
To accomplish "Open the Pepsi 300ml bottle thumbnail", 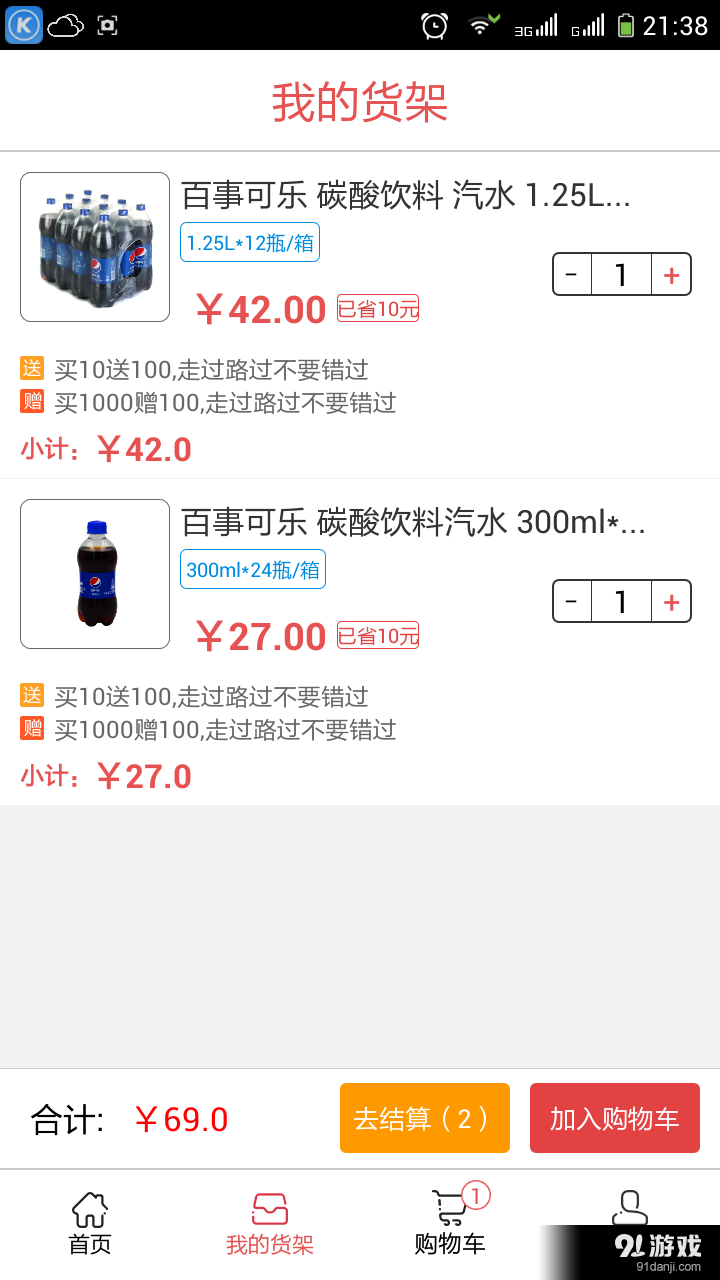I will pos(94,573).
